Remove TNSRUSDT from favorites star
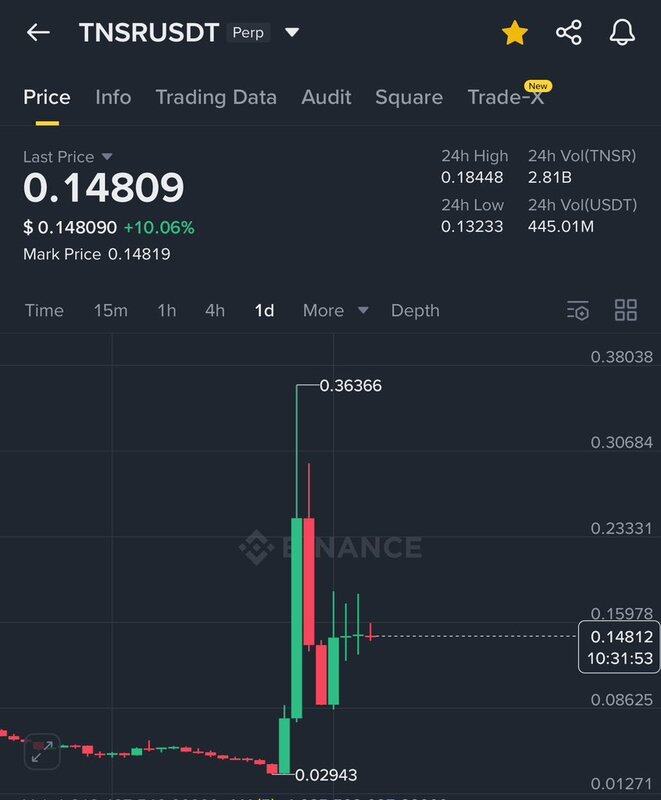This screenshot has height=800, width=661. (x=515, y=33)
